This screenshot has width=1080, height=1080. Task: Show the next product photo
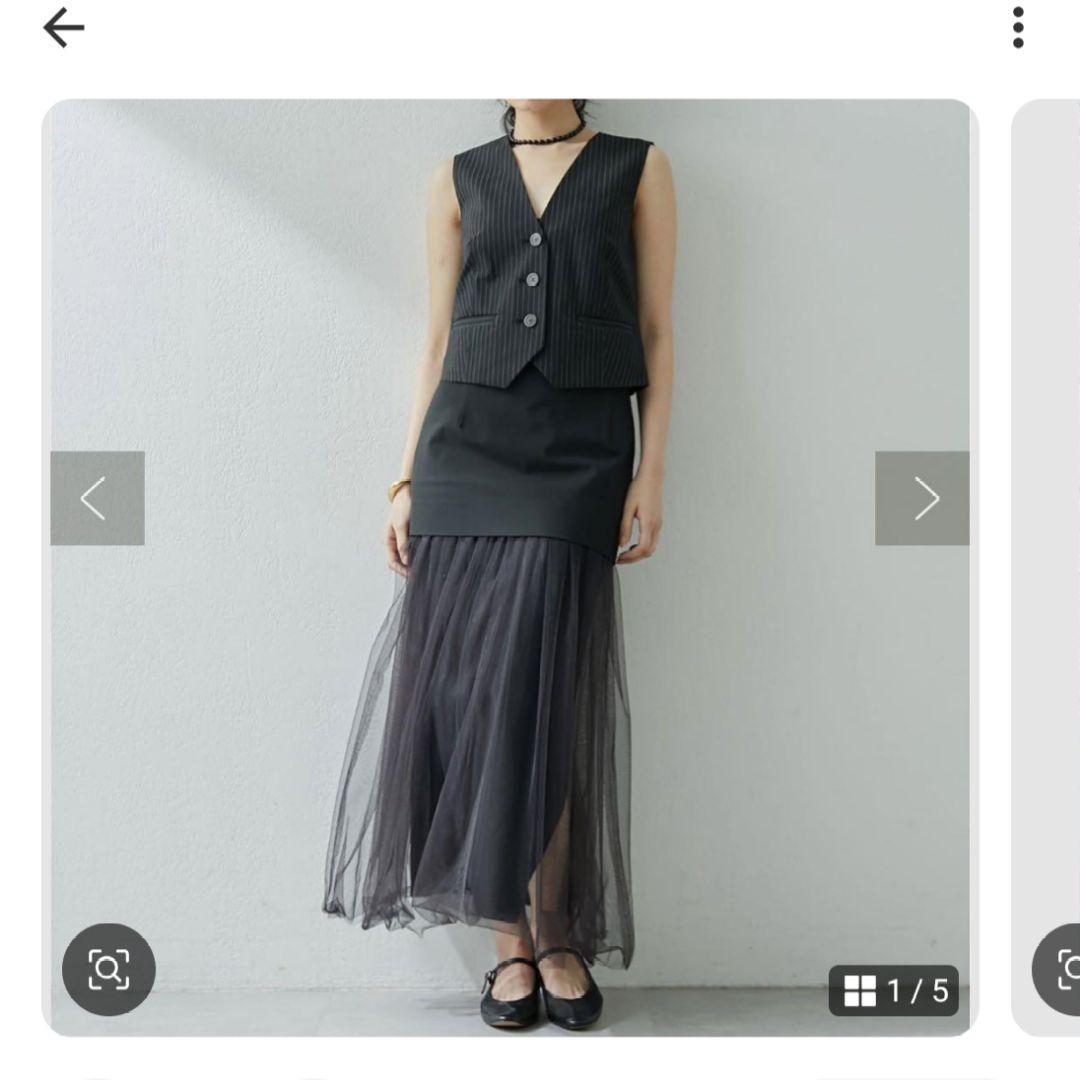coord(921,498)
